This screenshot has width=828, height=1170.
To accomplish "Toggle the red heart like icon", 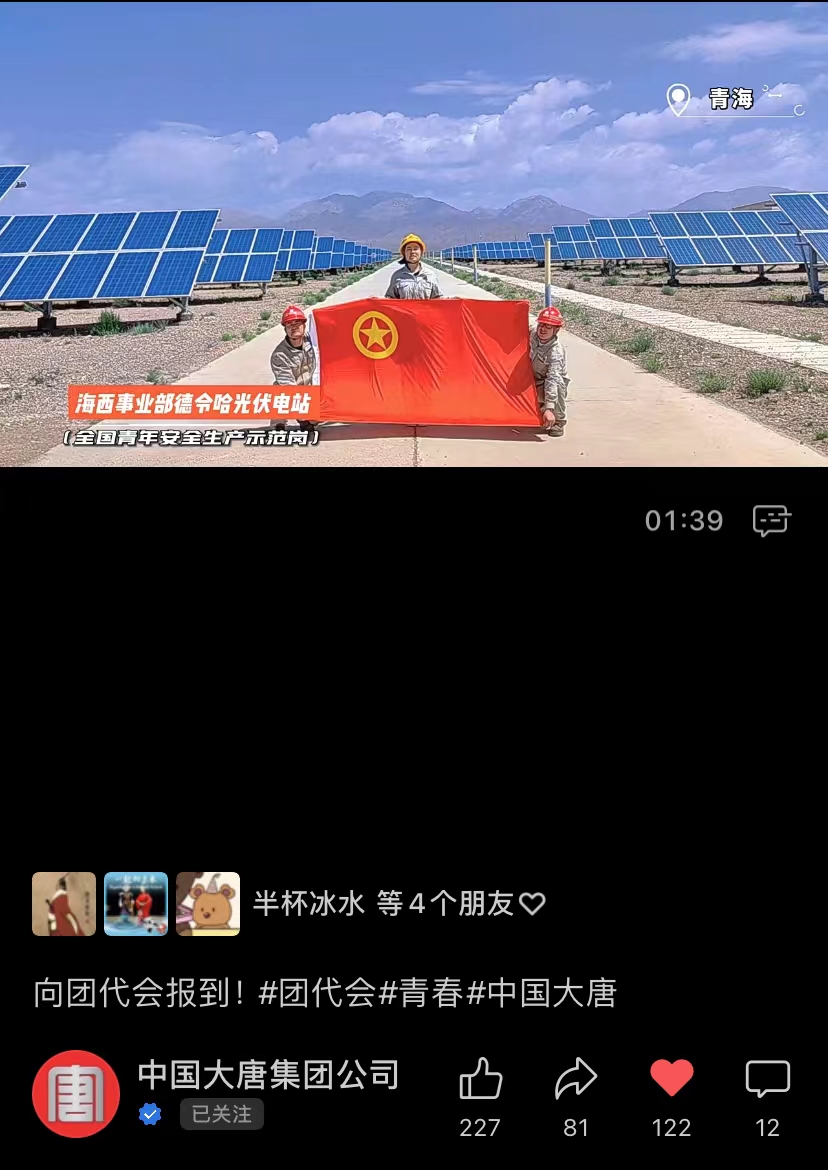I will [671, 1079].
